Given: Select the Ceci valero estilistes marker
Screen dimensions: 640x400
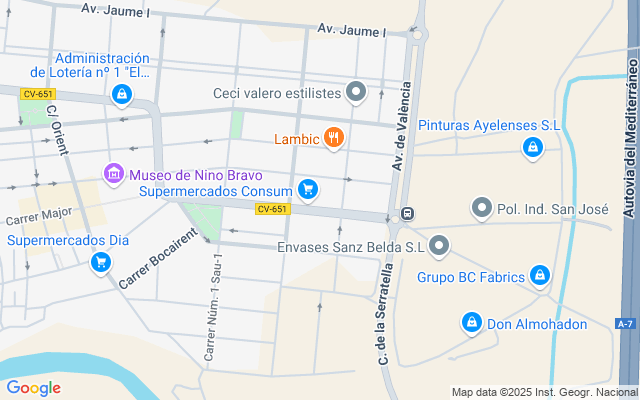Looking at the screenshot, I should [x=356, y=93].
